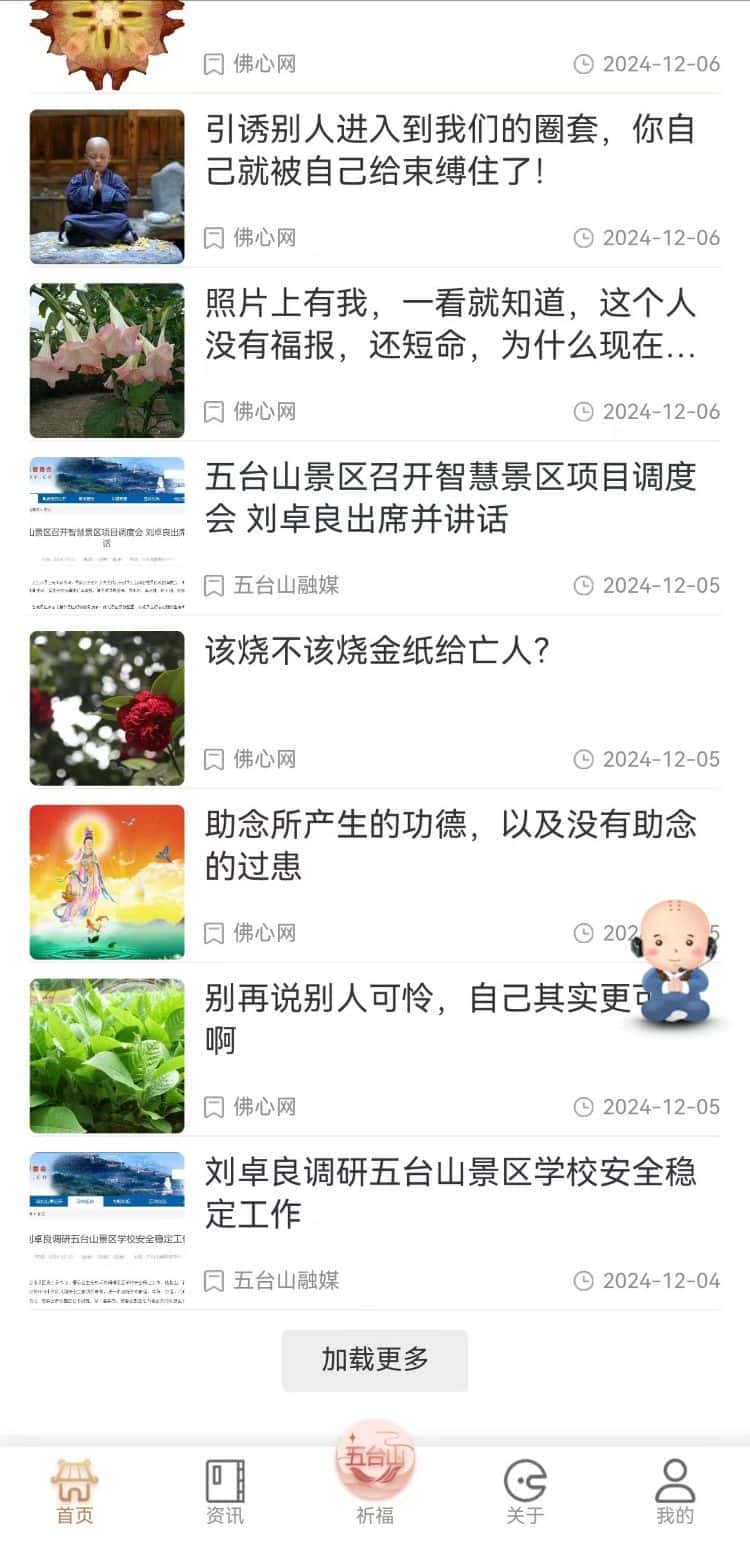Go to the 关于 tab
Viewport: 750px width, 1543px height.
point(525,1492)
